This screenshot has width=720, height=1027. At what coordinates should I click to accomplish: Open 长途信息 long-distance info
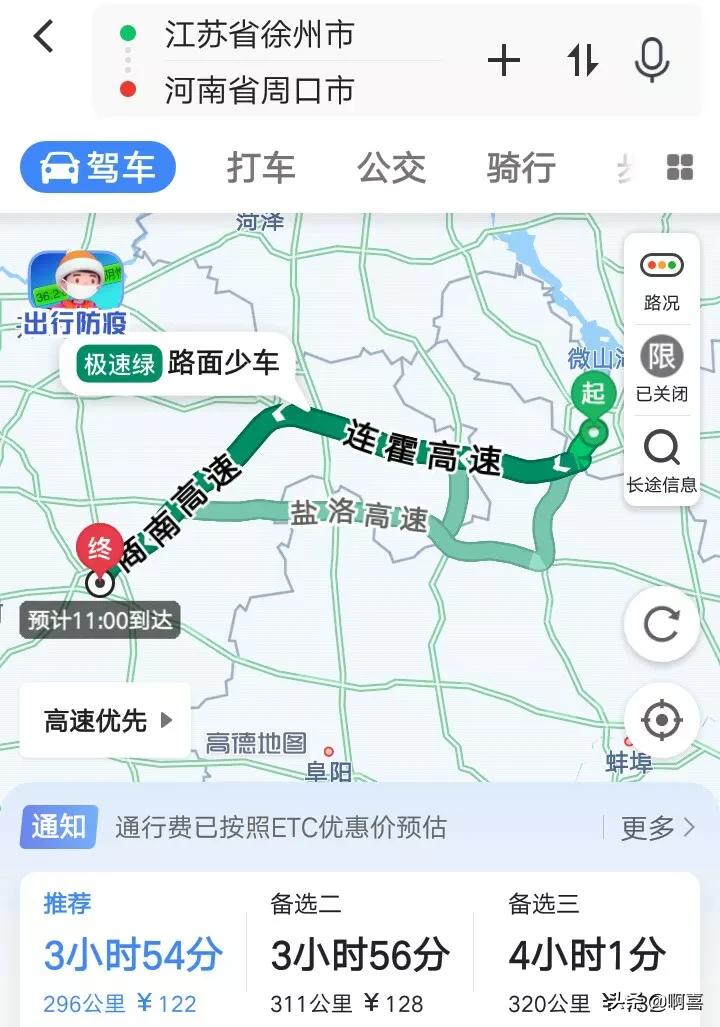(x=661, y=460)
